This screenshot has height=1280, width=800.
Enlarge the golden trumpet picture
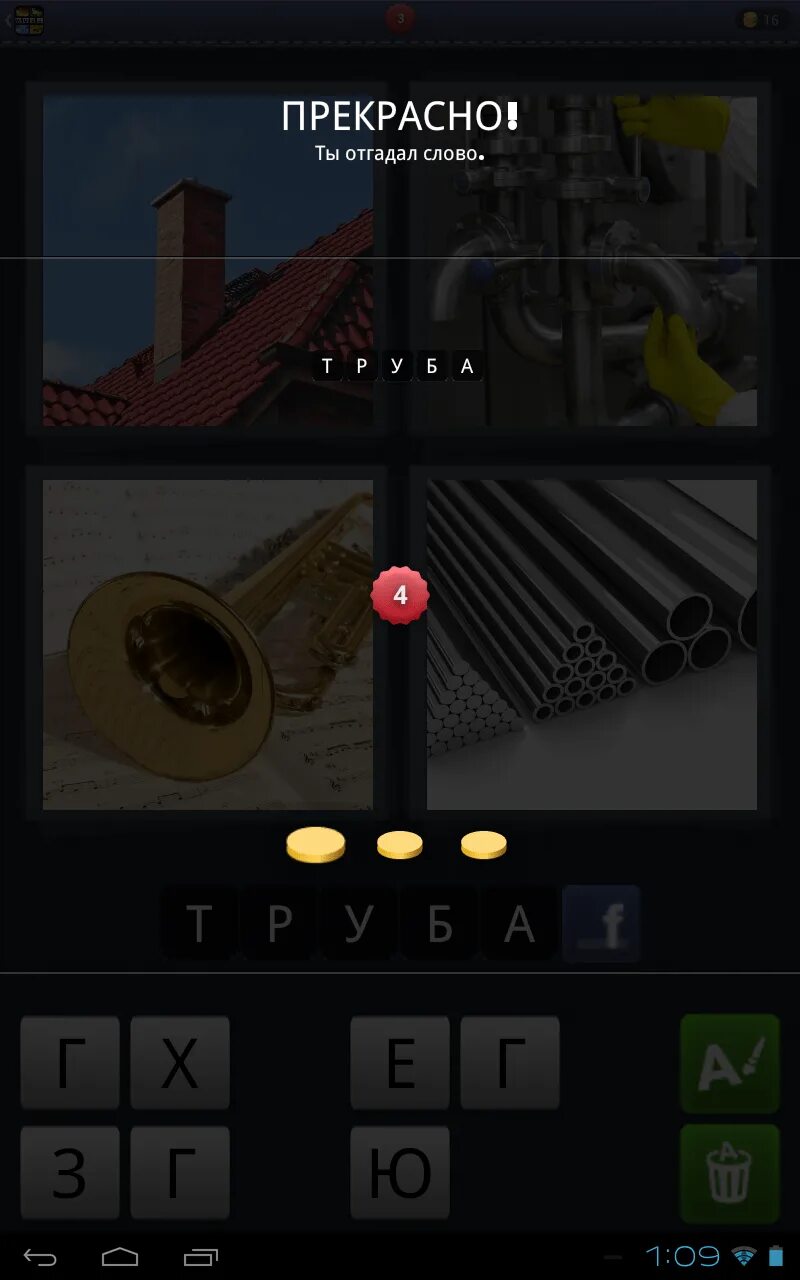[208, 645]
